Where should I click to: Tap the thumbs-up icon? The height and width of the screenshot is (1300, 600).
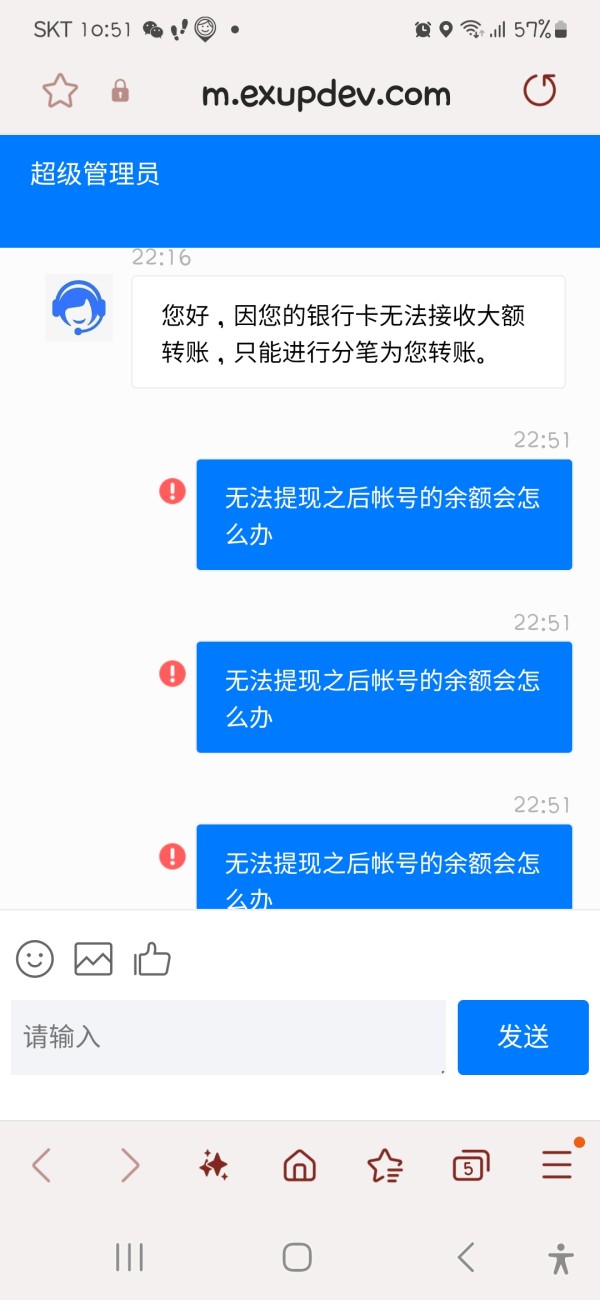(x=152, y=959)
